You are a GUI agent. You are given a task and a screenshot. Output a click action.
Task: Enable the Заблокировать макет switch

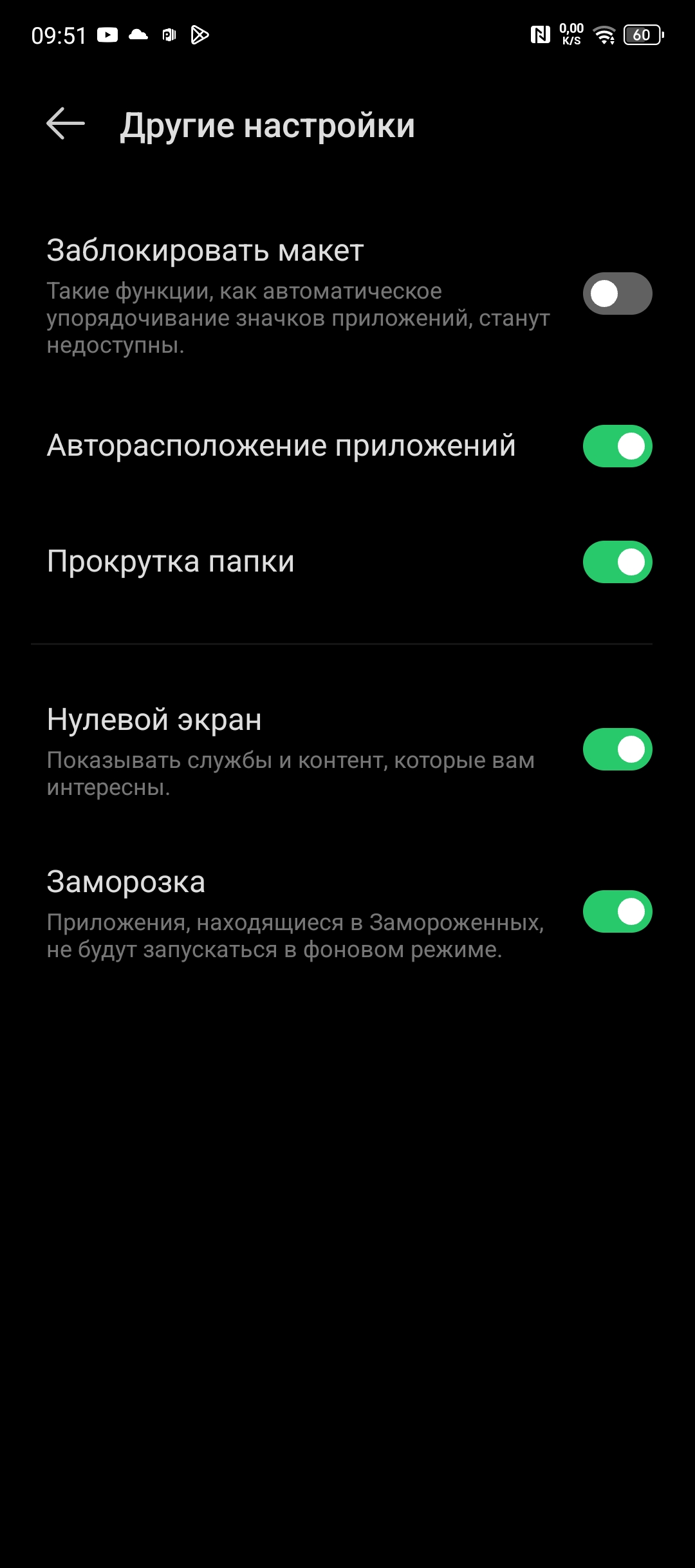coord(617,294)
